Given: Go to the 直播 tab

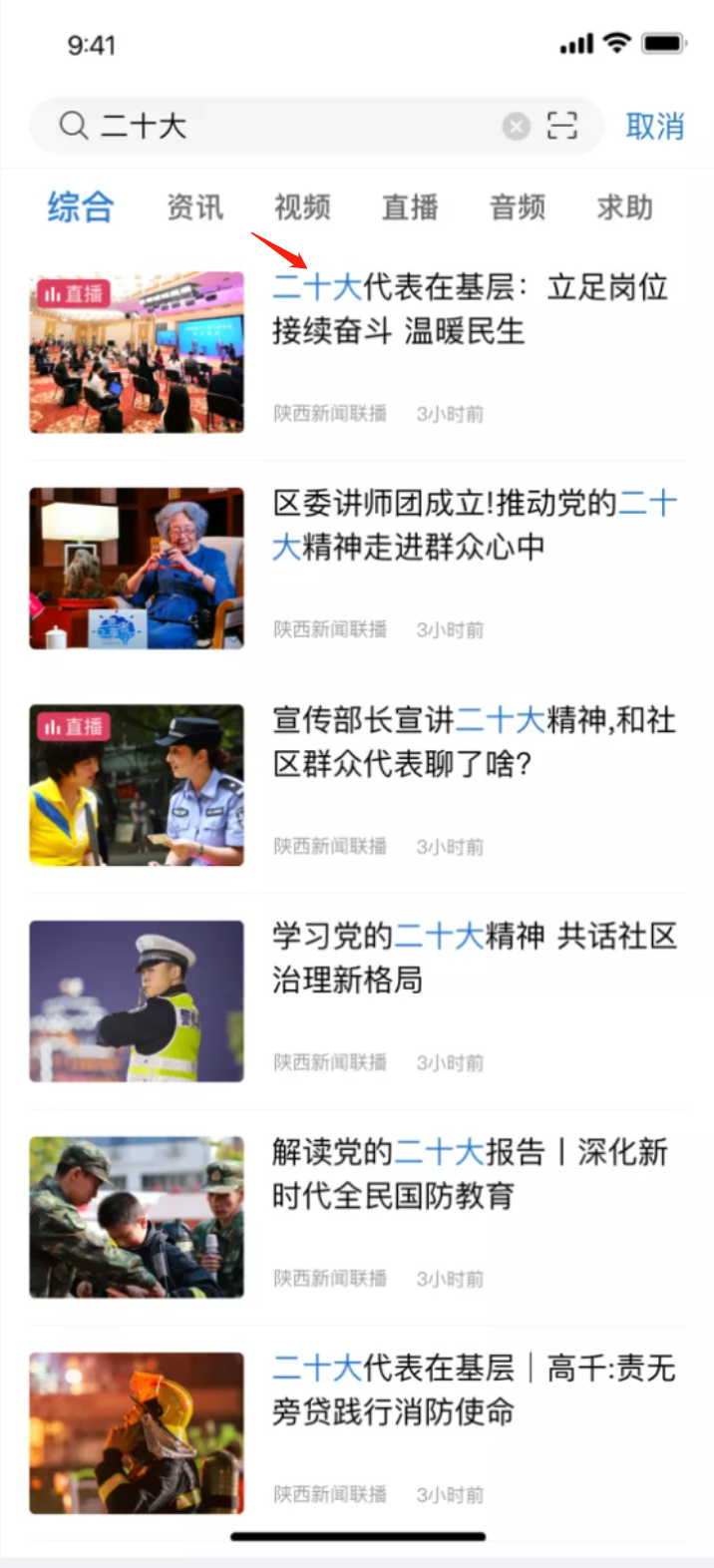Looking at the screenshot, I should pyautogui.click(x=410, y=207).
